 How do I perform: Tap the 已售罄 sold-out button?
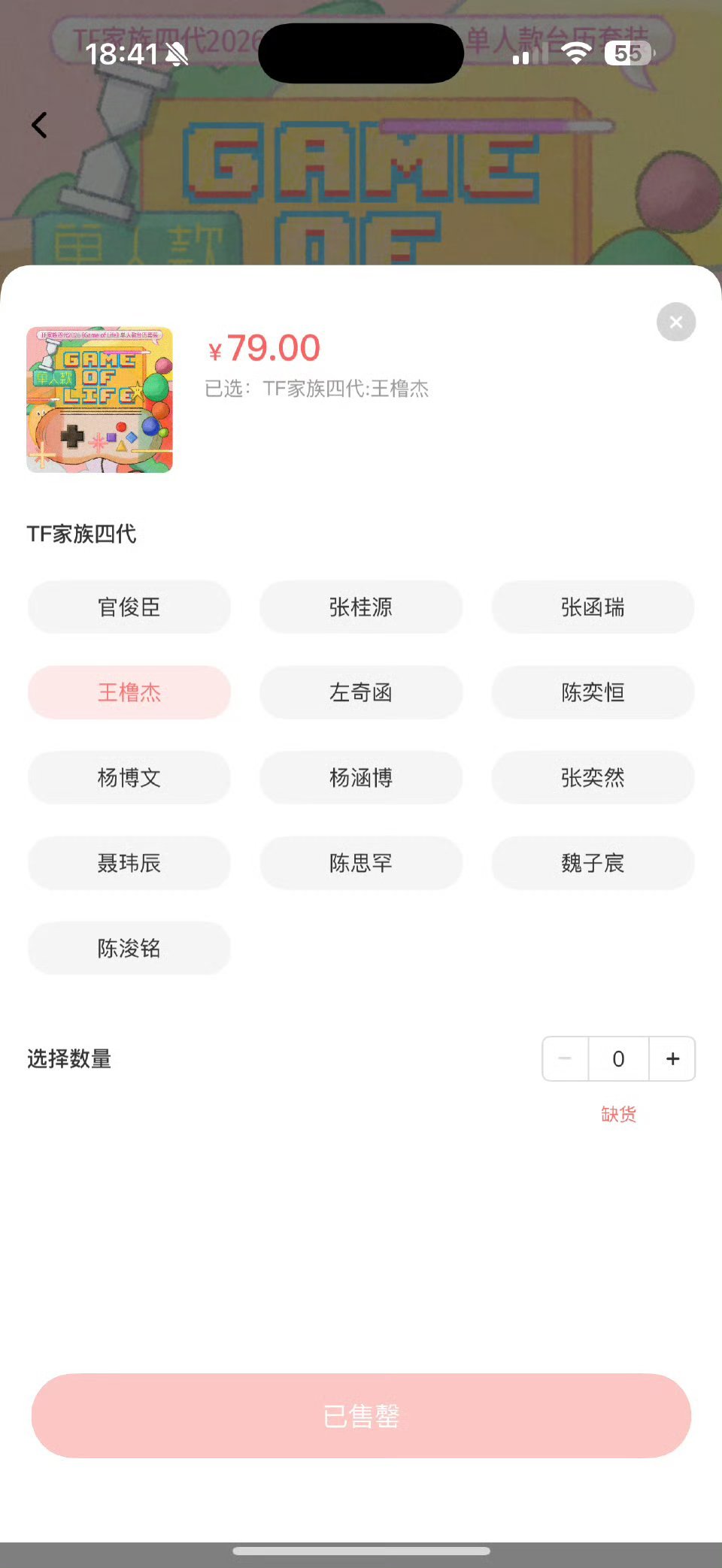coord(361,1416)
